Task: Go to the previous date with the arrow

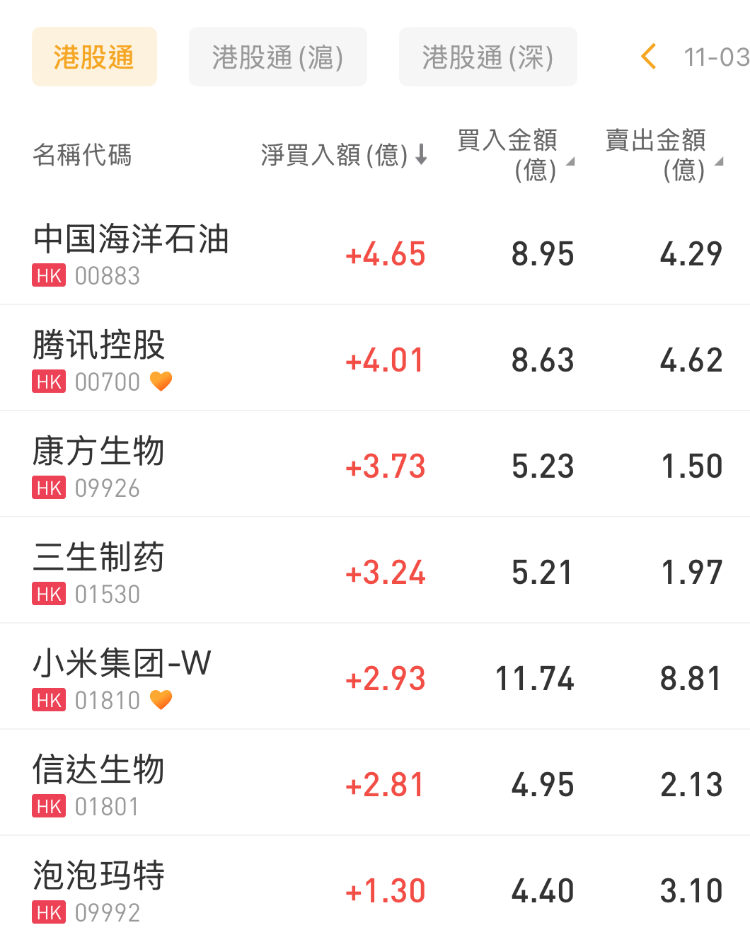Action: click(x=649, y=57)
